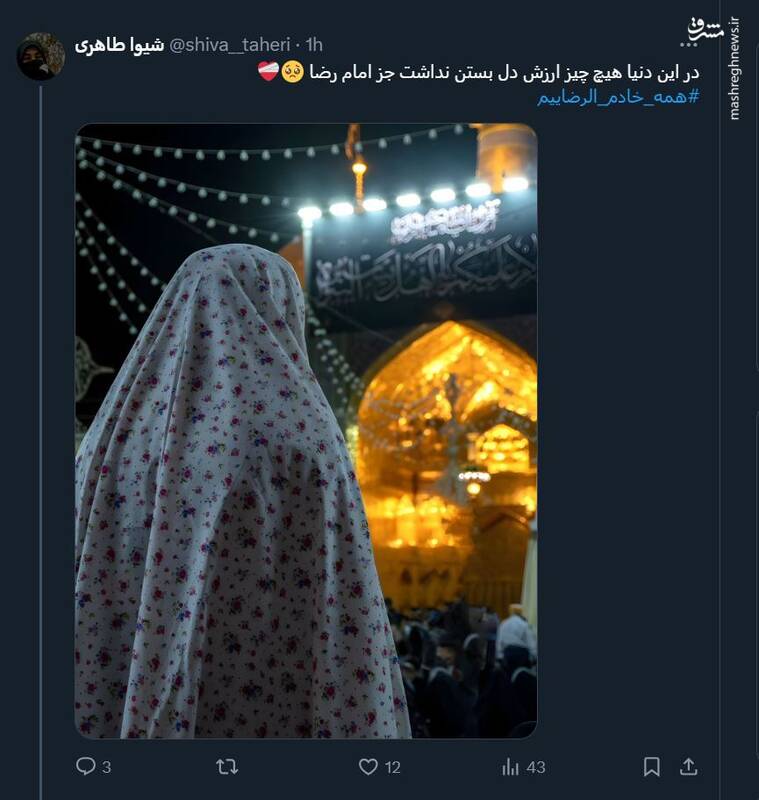Tap the display name شیوا طاهری

[x=112, y=45]
